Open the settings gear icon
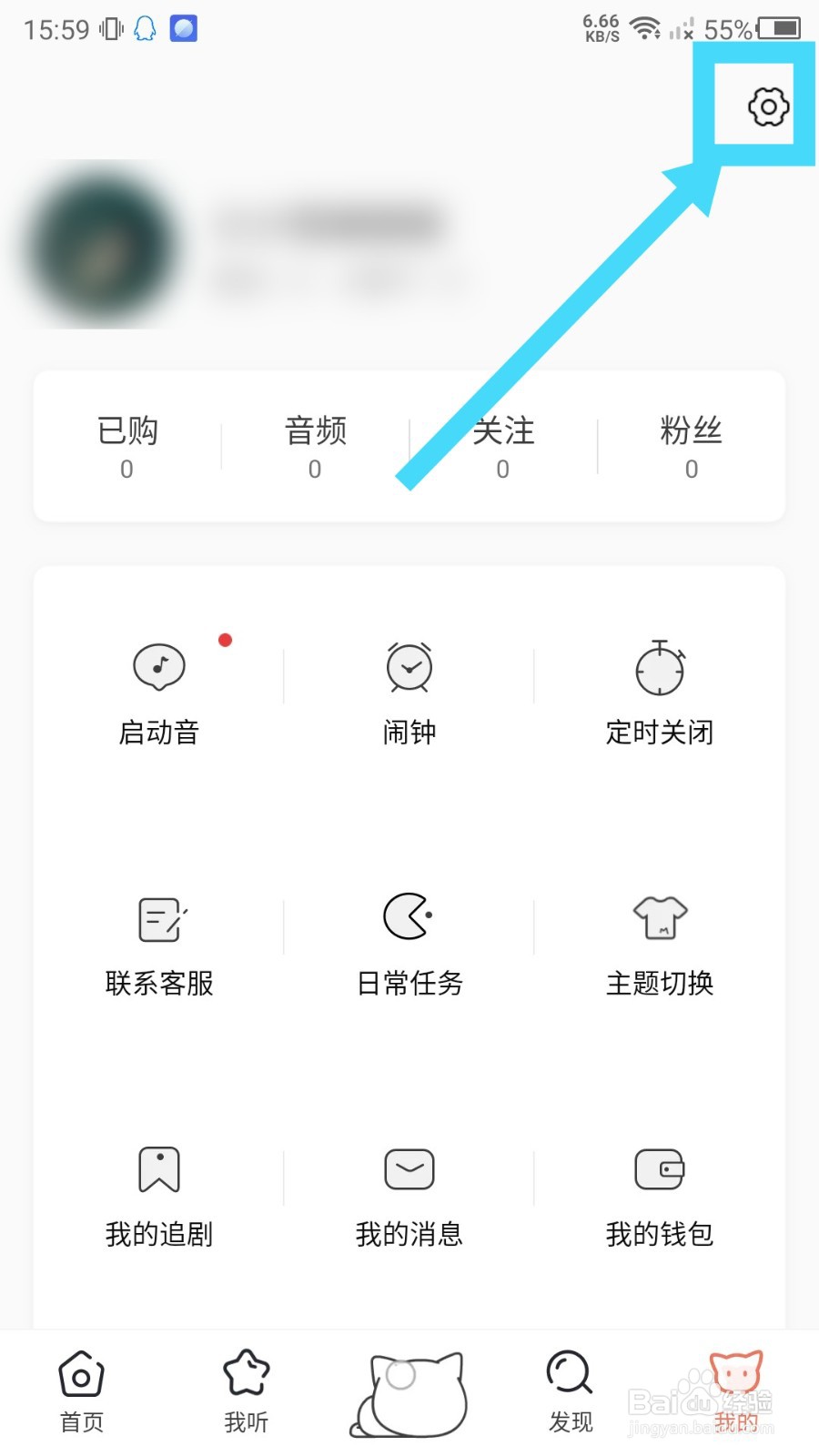This screenshot has width=819, height=1456. click(768, 106)
